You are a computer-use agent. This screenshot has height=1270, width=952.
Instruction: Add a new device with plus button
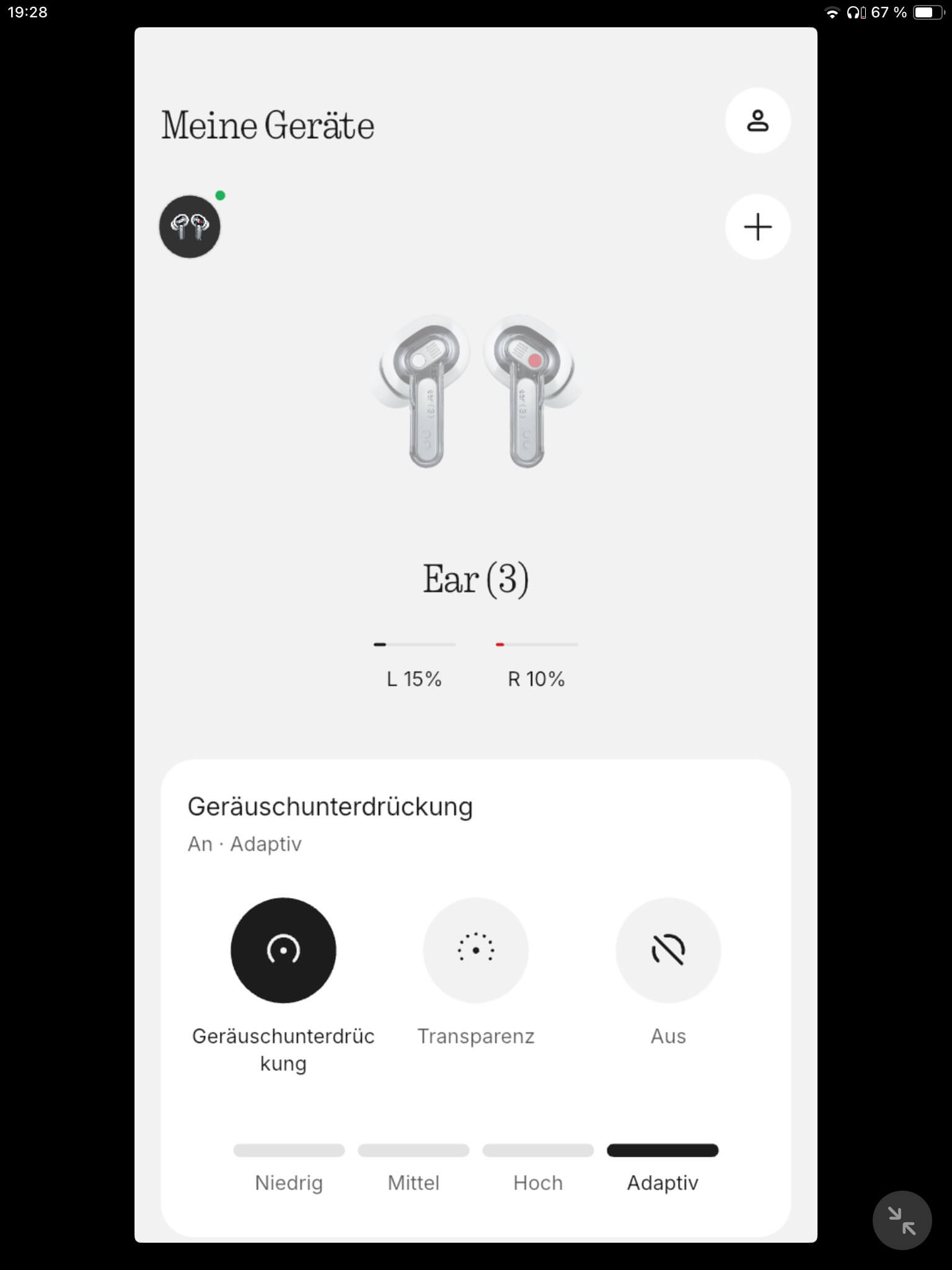757,227
